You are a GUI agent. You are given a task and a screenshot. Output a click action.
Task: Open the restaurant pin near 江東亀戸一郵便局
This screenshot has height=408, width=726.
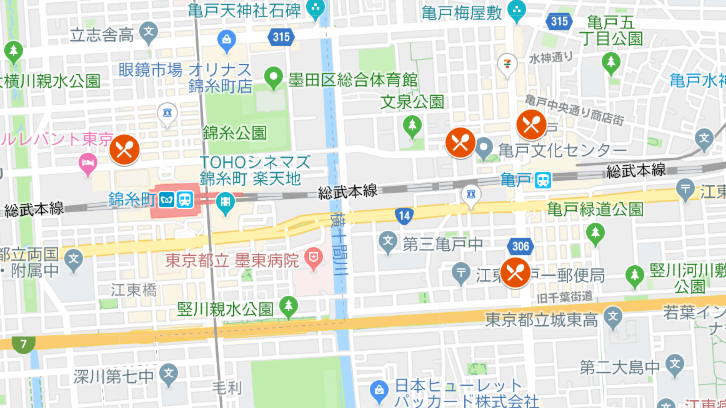[516, 271]
